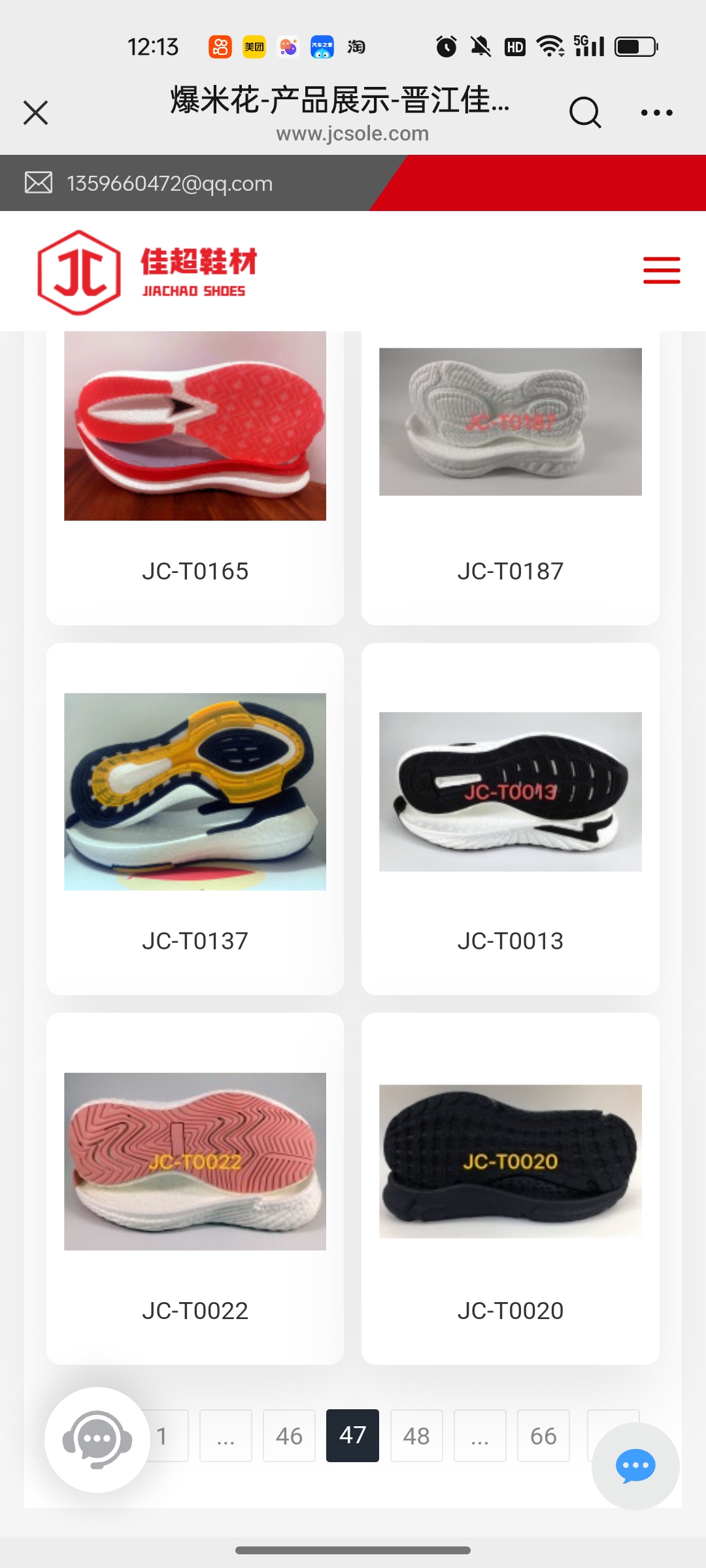Image resolution: width=706 pixels, height=1568 pixels.
Task: Jump to last page 66
Action: 543,1435
